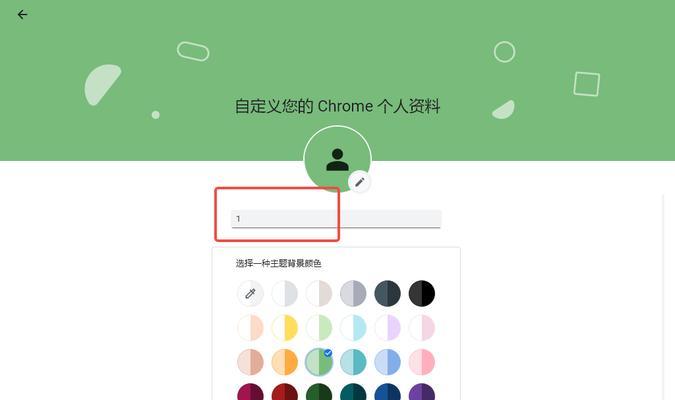Choose the teal theme color
Viewport: 675px width, 400px height.
pyautogui.click(x=353, y=362)
